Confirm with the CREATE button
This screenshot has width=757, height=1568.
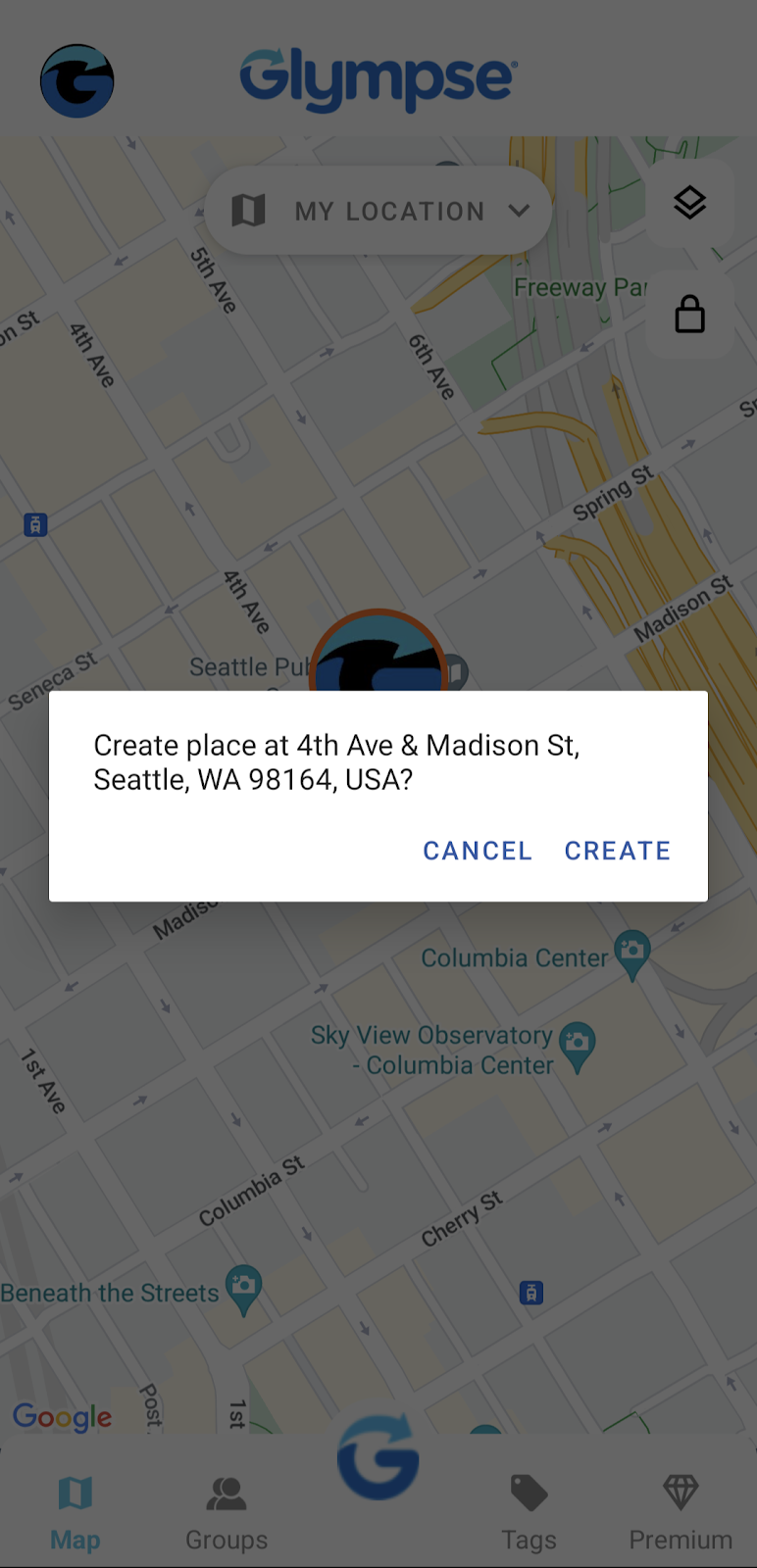click(617, 851)
